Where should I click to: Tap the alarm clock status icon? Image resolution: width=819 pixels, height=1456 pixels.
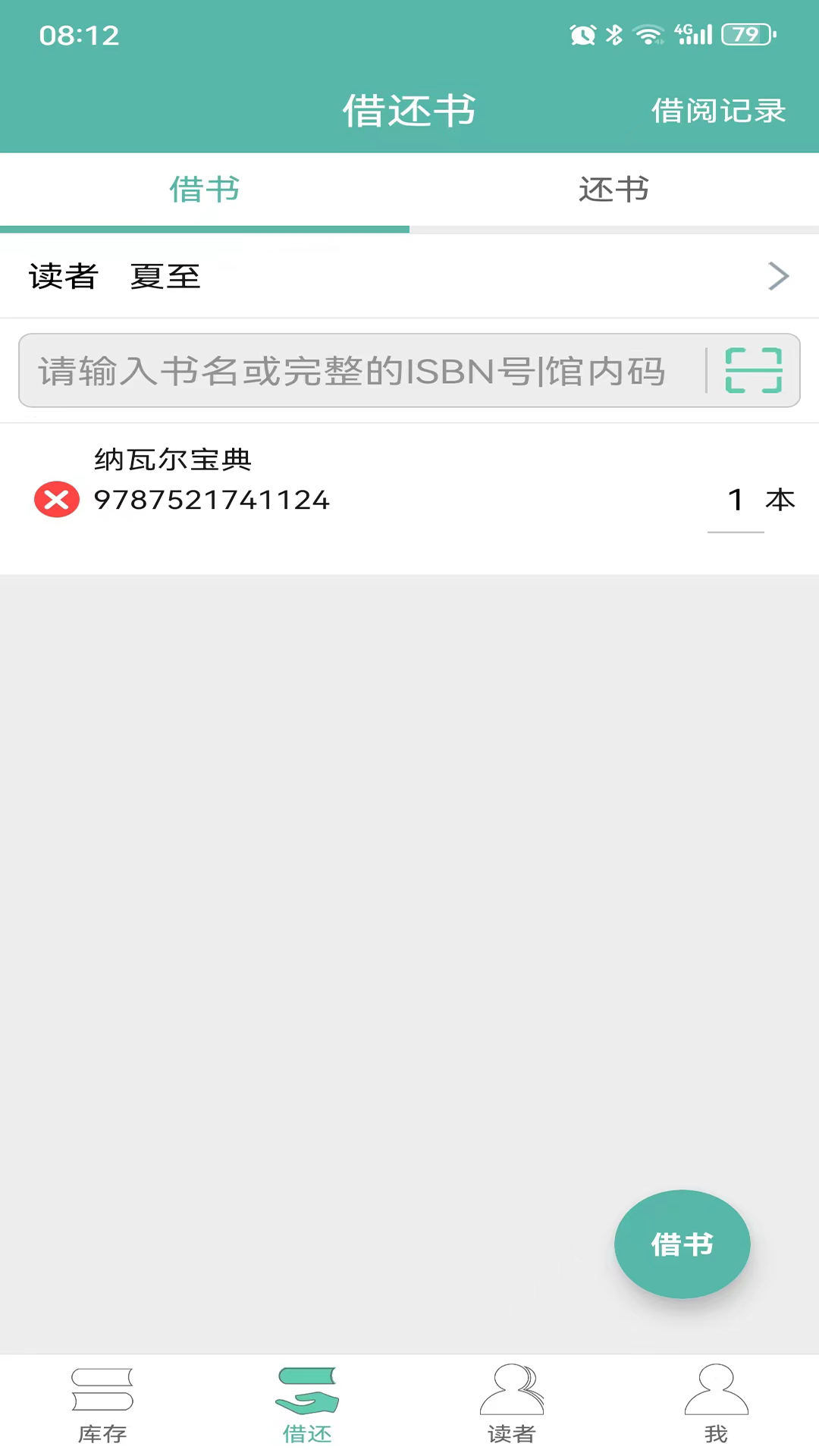(x=582, y=33)
